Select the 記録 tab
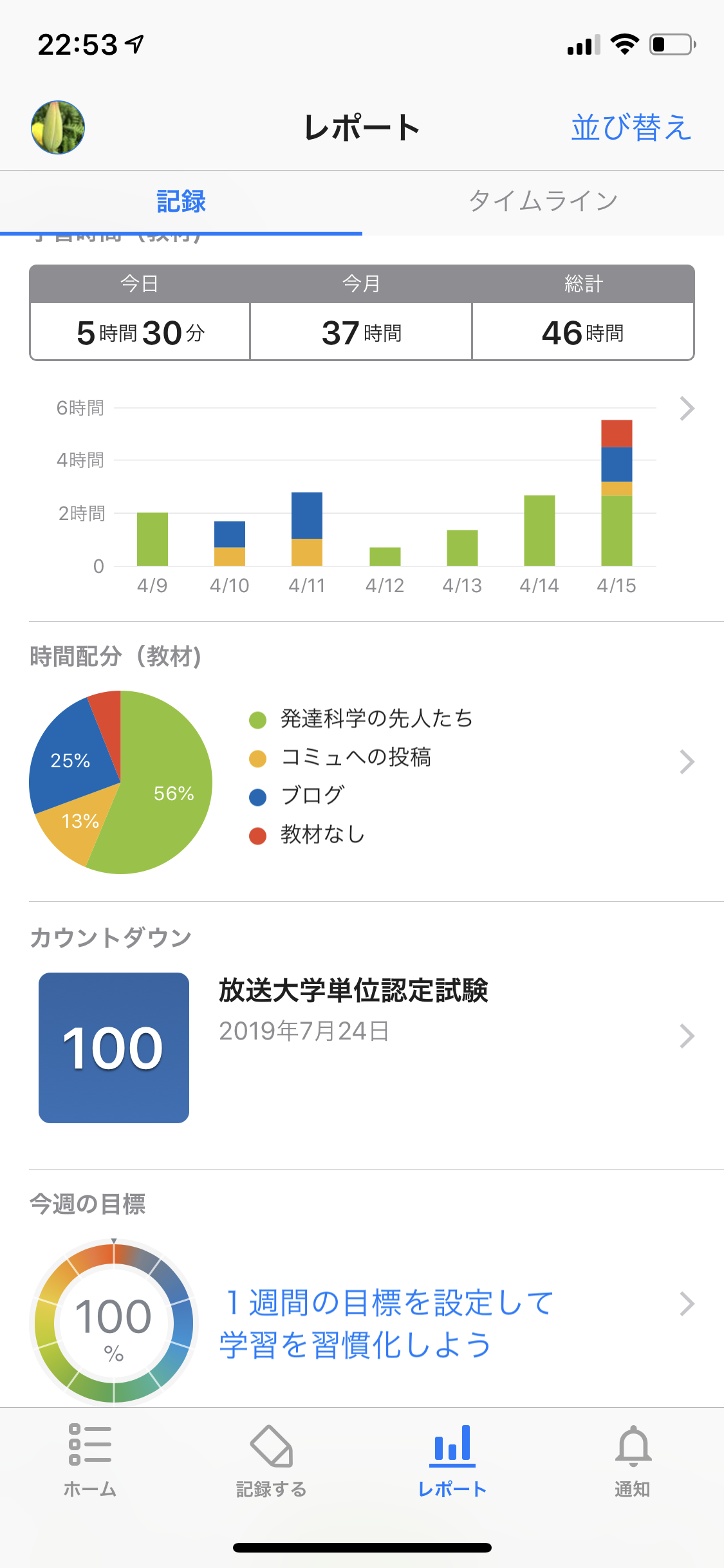The width and height of the screenshot is (724, 1568). (180, 200)
